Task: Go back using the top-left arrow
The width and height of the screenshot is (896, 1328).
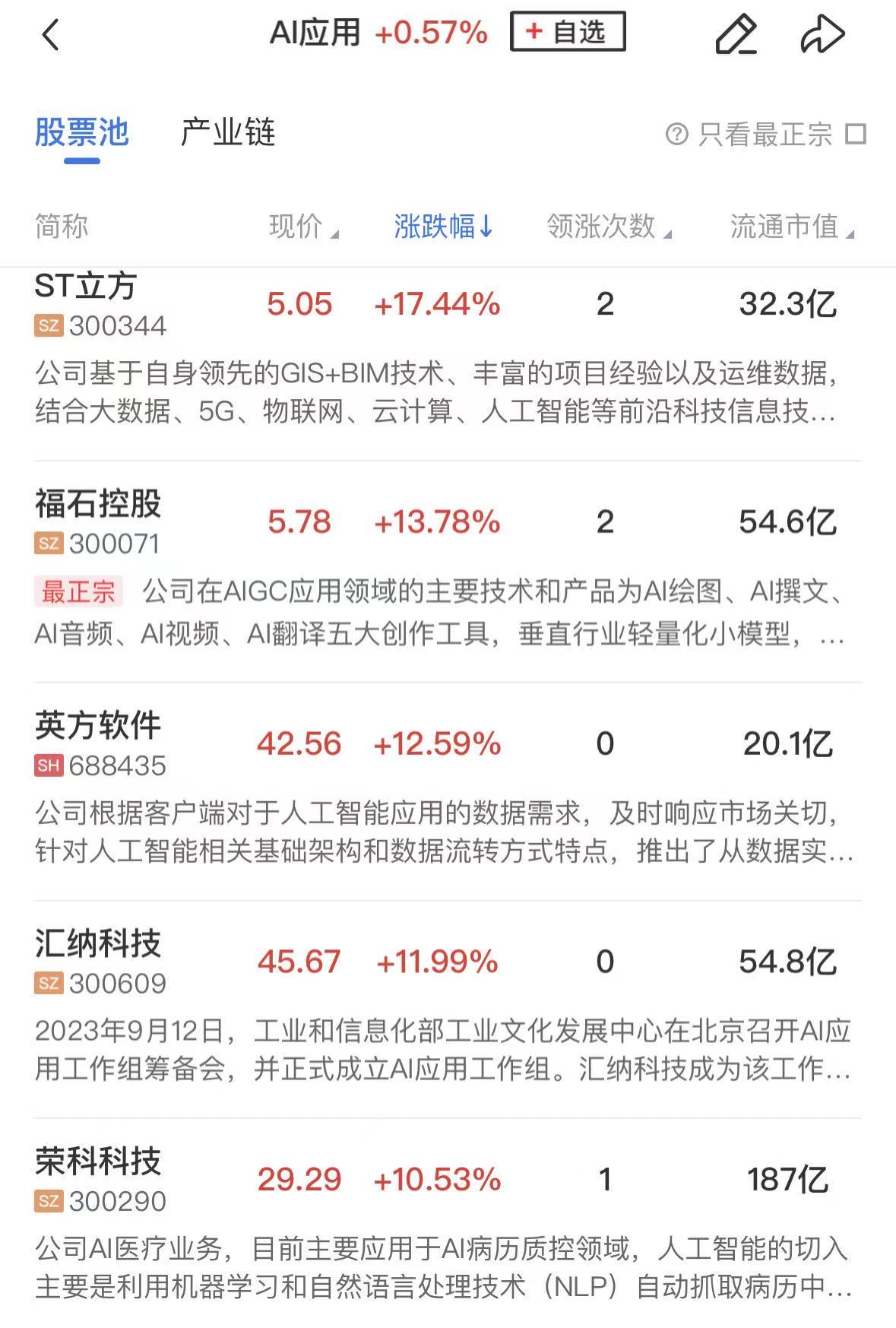Action: click(x=51, y=35)
